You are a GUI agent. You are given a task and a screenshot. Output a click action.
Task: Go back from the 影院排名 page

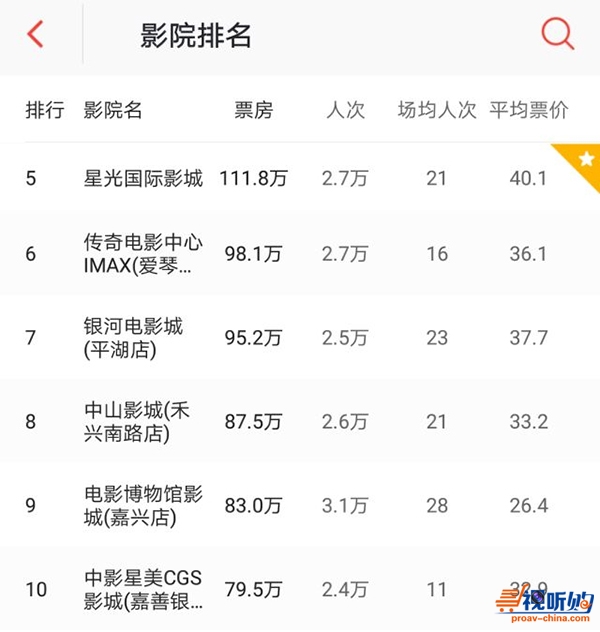click(x=36, y=35)
